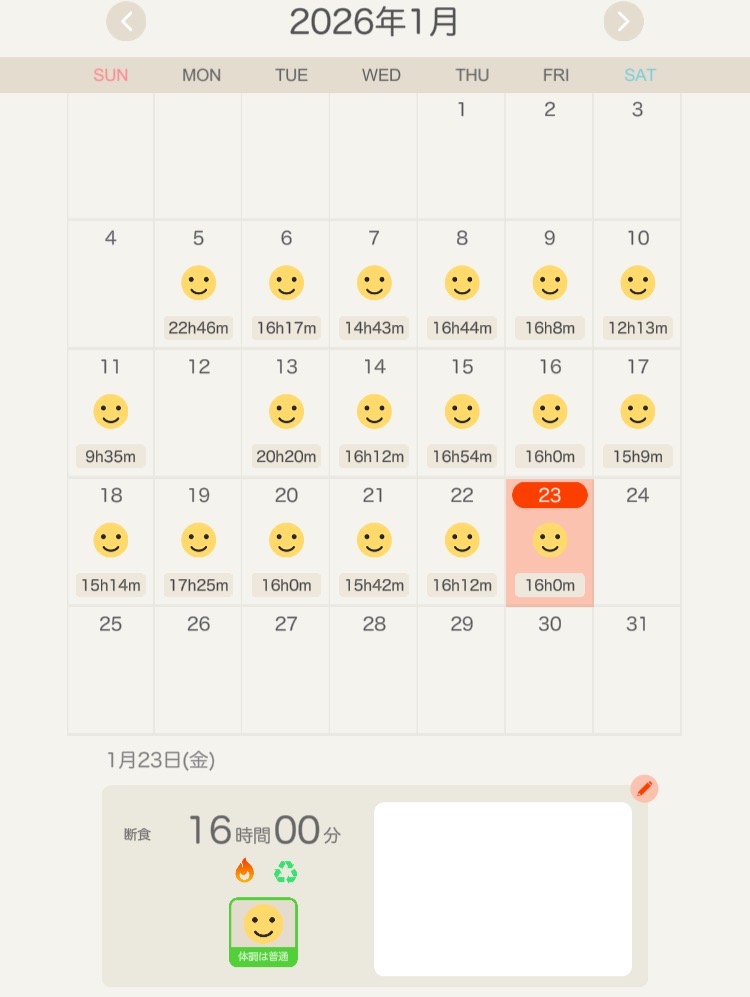
Task: Open January 15 showing 16h54m
Action: click(462, 413)
